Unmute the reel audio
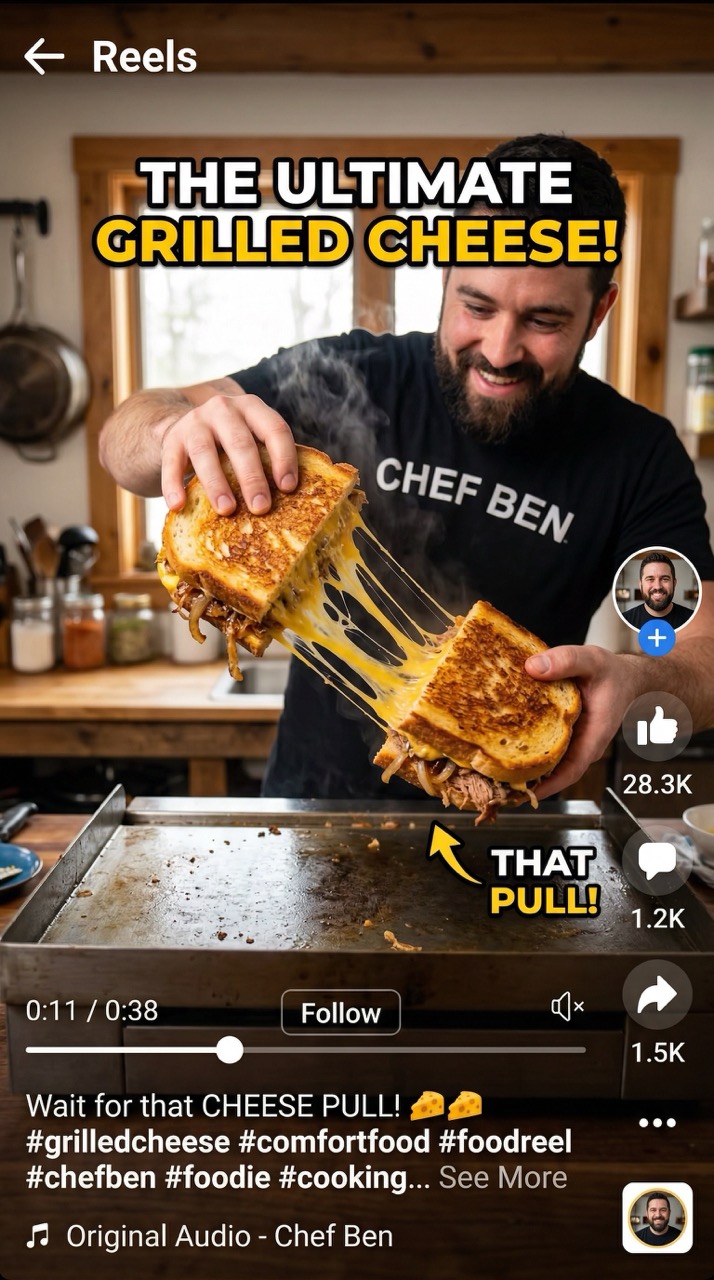Screen dimensions: 714x1280 pyautogui.click(x=567, y=1008)
